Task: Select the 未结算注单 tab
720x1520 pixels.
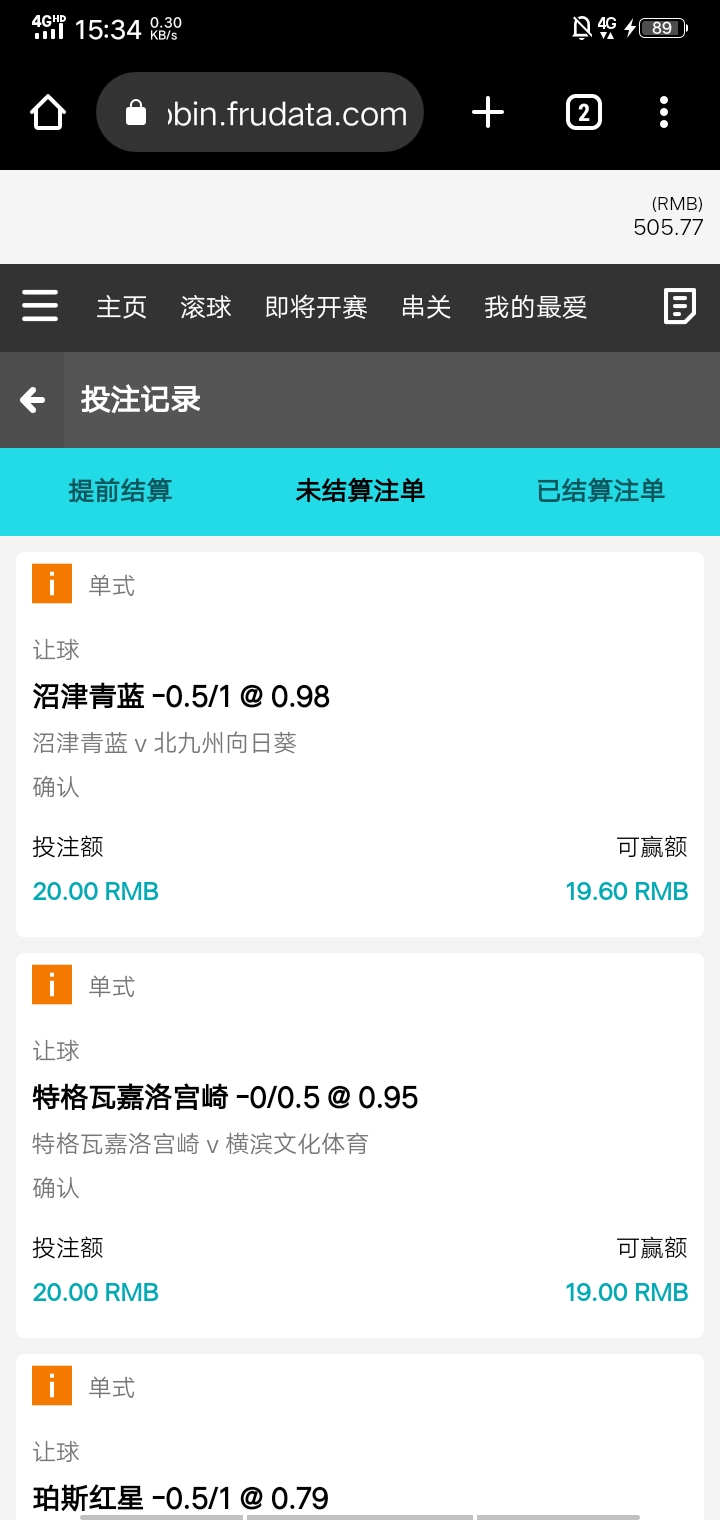Action: (x=360, y=491)
